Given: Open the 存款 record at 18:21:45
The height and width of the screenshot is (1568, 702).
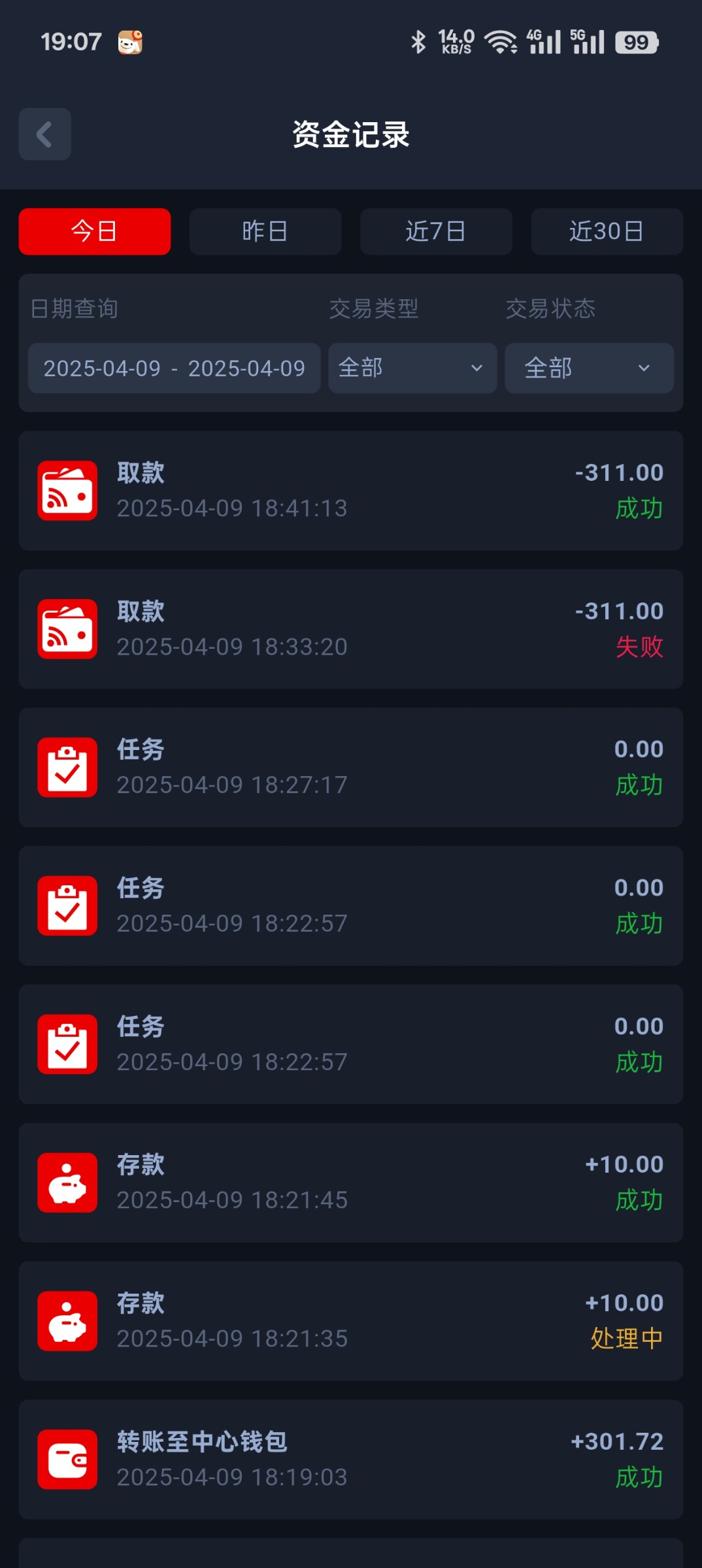Looking at the screenshot, I should [351, 1183].
